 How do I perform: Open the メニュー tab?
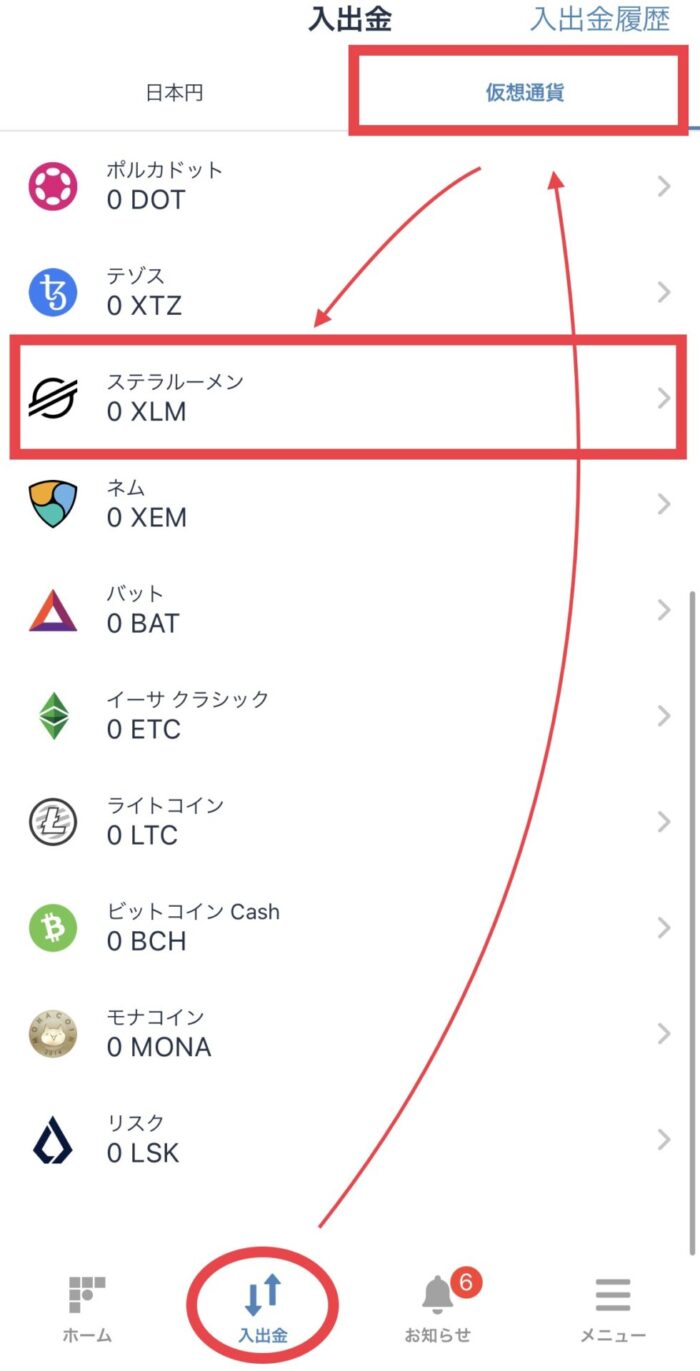coord(613,1309)
